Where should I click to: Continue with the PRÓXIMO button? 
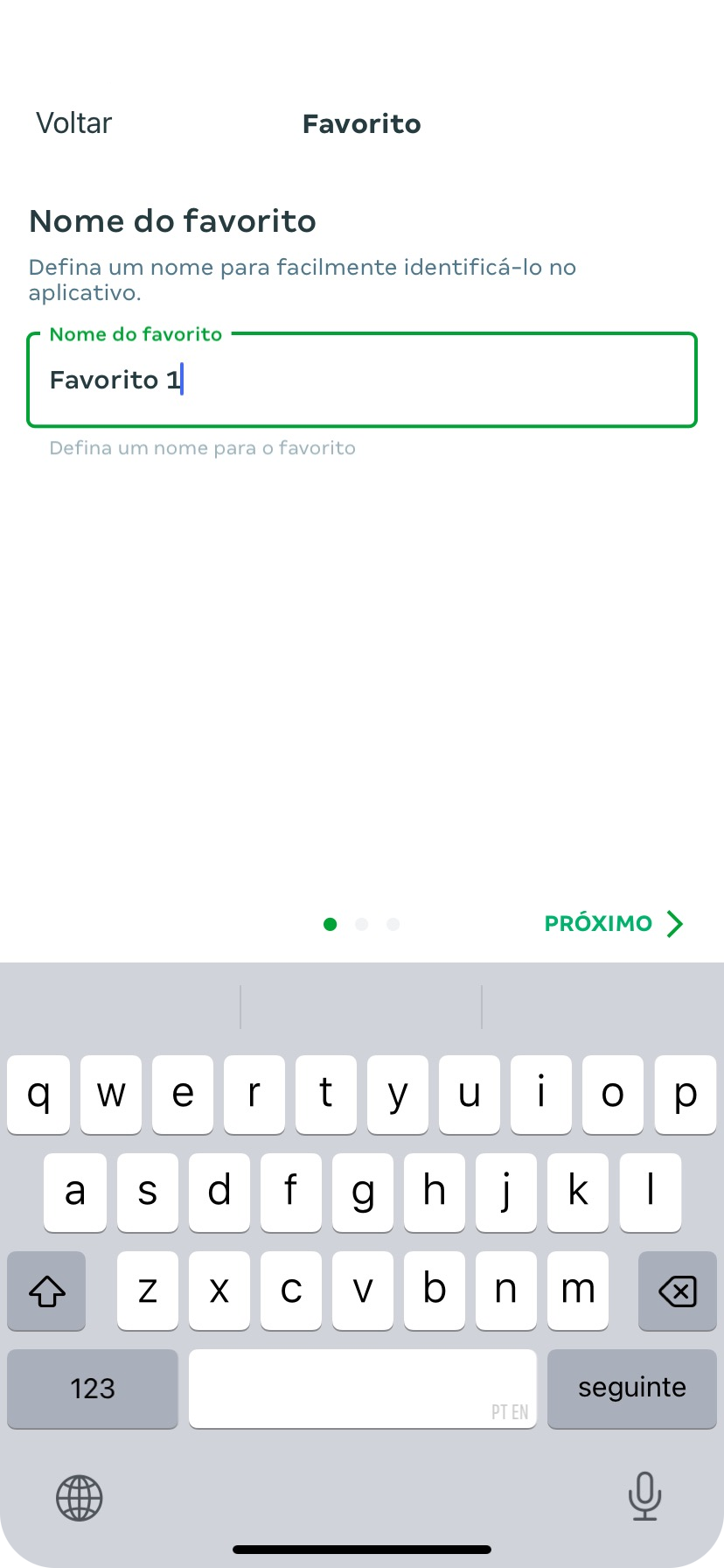point(614,924)
